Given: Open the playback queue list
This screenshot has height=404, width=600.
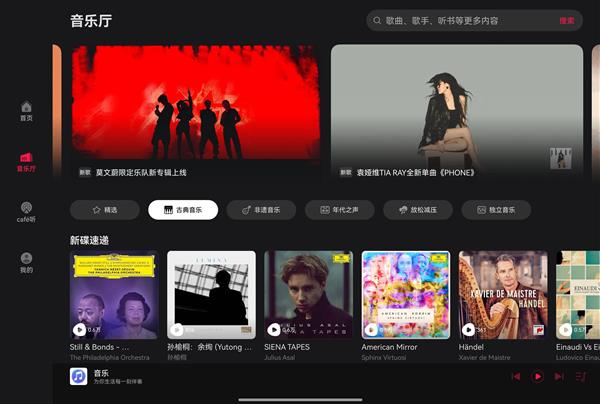Looking at the screenshot, I should 580,376.
